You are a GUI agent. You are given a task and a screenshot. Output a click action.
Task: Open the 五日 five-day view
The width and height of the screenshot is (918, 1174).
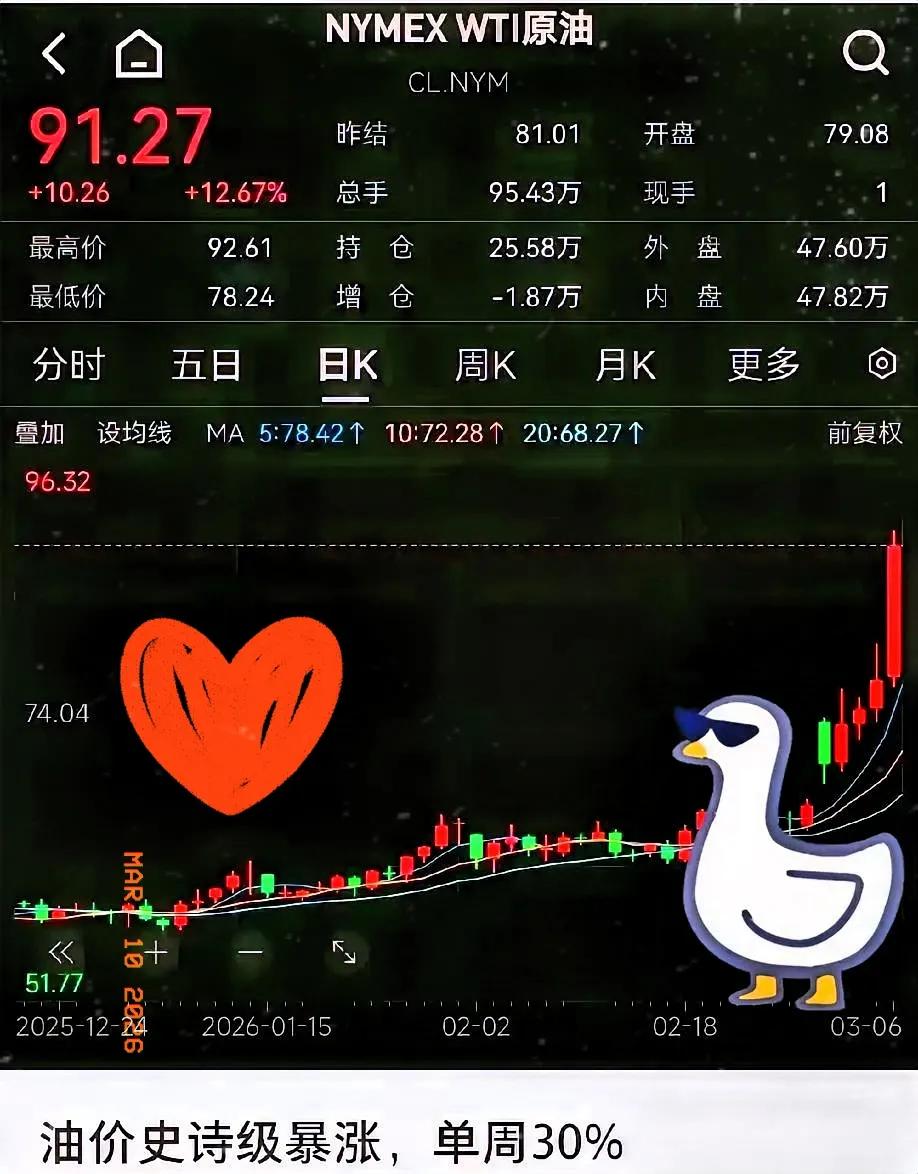point(206,366)
